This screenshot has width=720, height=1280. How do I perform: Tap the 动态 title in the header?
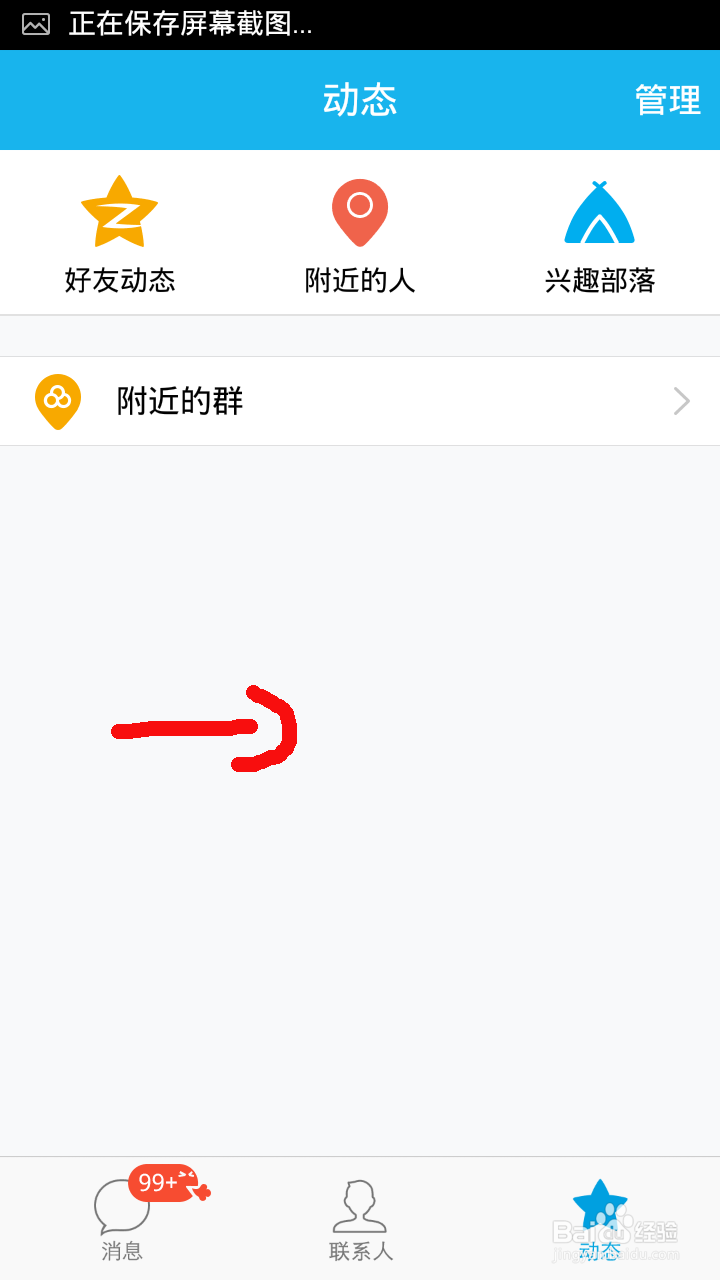click(360, 100)
